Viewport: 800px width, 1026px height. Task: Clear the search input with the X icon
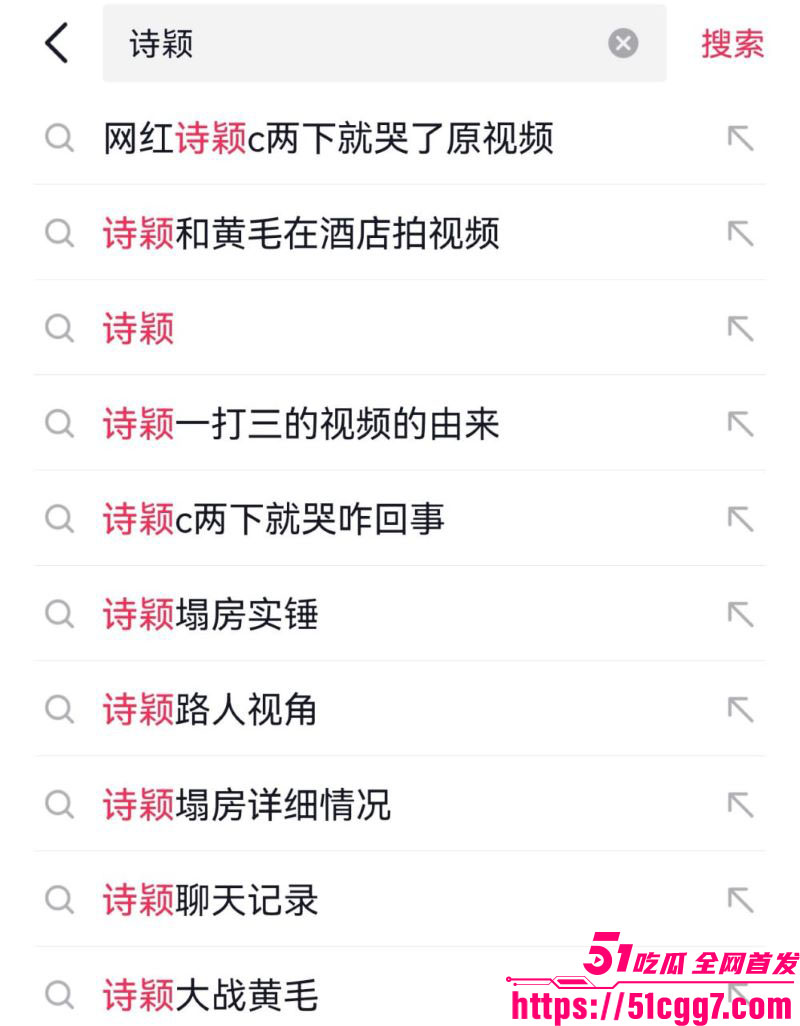(623, 42)
